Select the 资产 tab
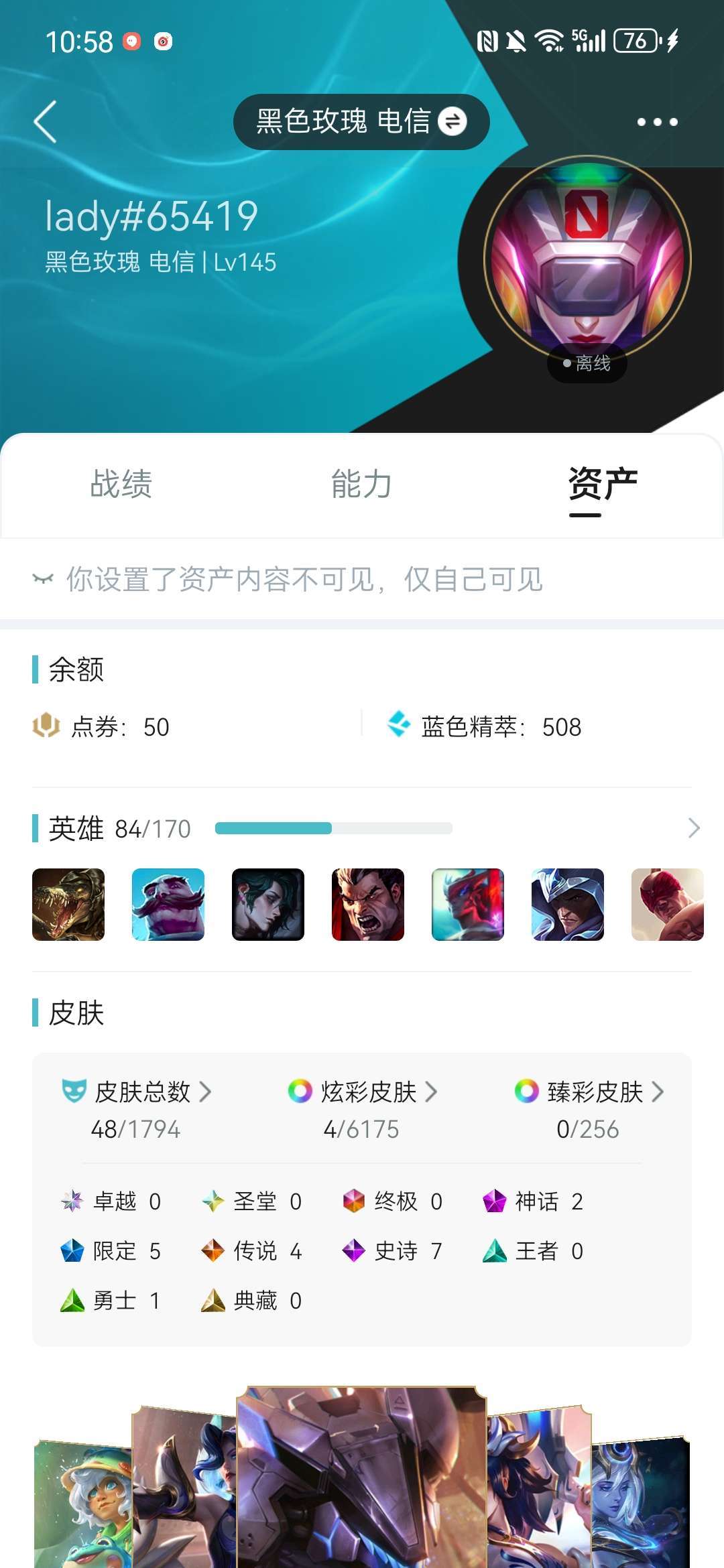Viewport: 724px width, 1568px height. pyautogui.click(x=603, y=484)
